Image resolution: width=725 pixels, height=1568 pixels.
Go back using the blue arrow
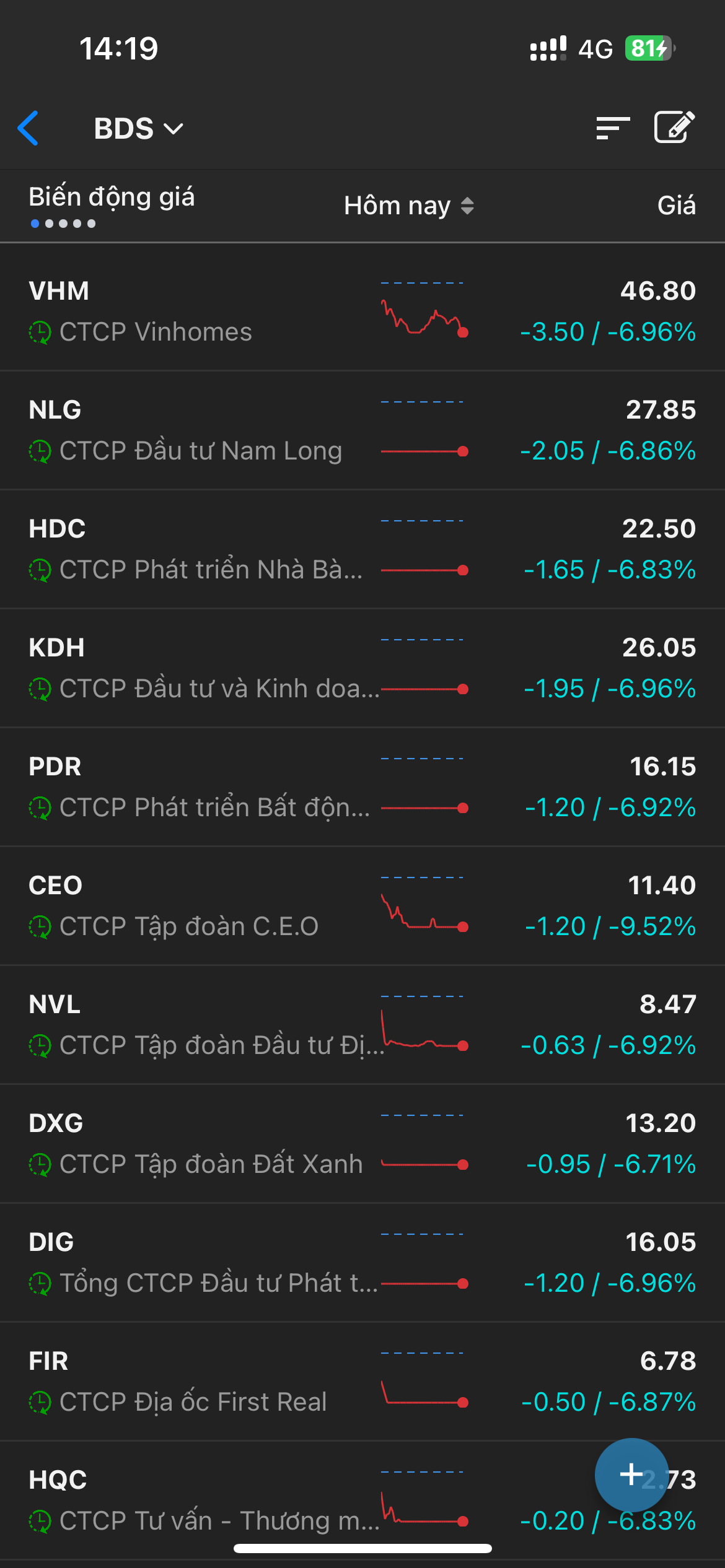29,128
